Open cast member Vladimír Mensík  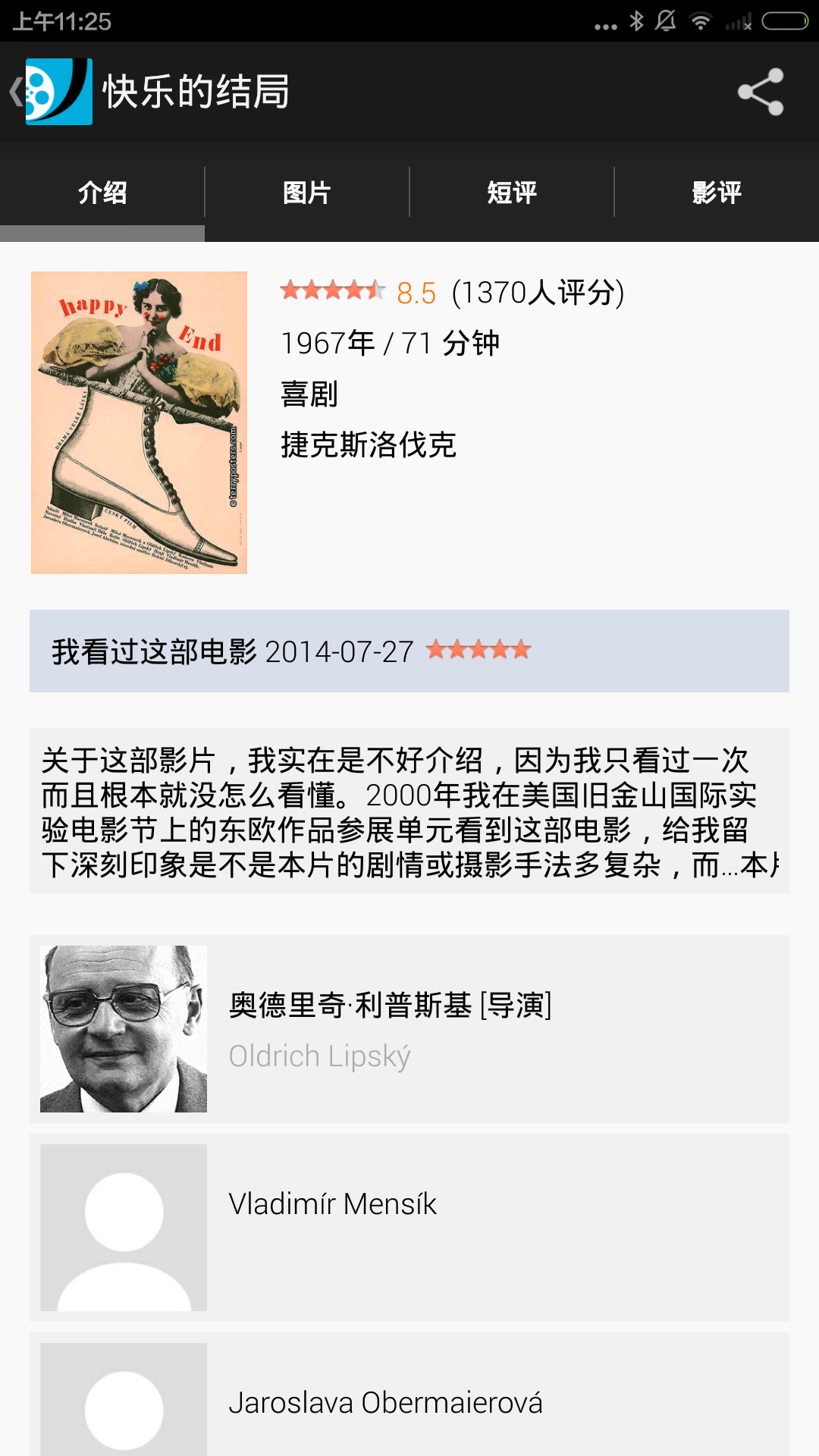pyautogui.click(x=409, y=1228)
